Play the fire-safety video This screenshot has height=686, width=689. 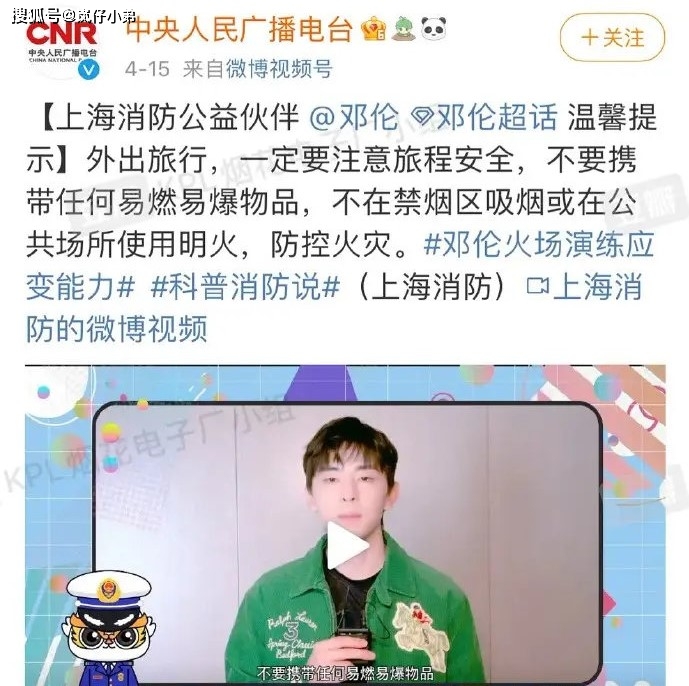[347, 546]
